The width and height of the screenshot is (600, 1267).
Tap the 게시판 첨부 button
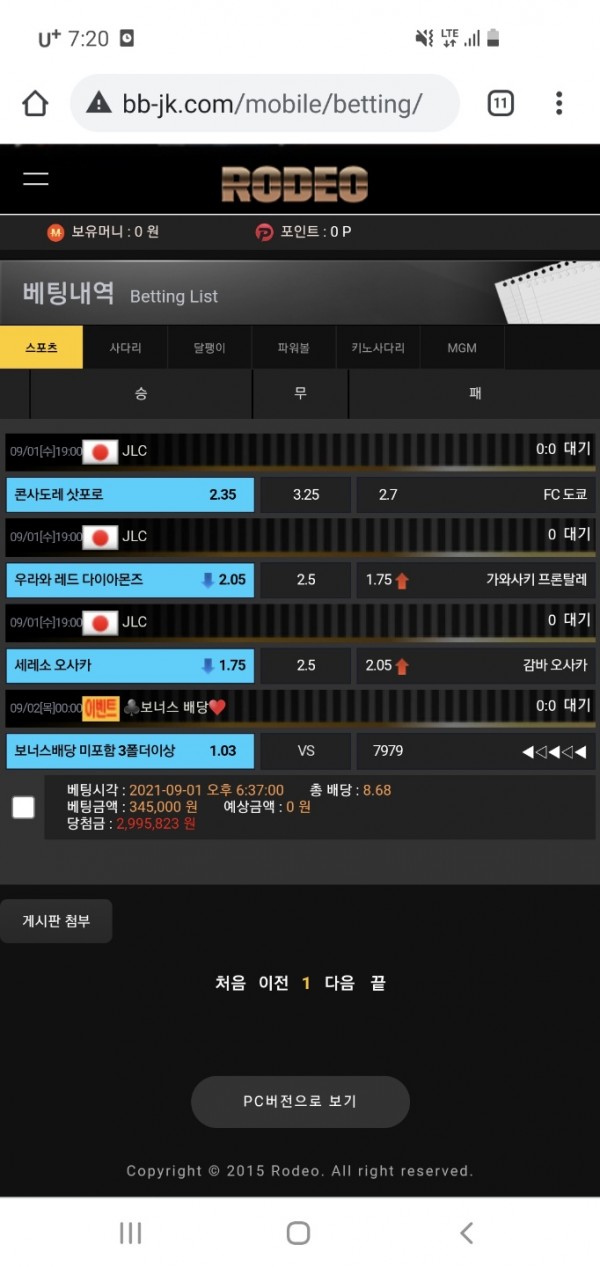56,921
